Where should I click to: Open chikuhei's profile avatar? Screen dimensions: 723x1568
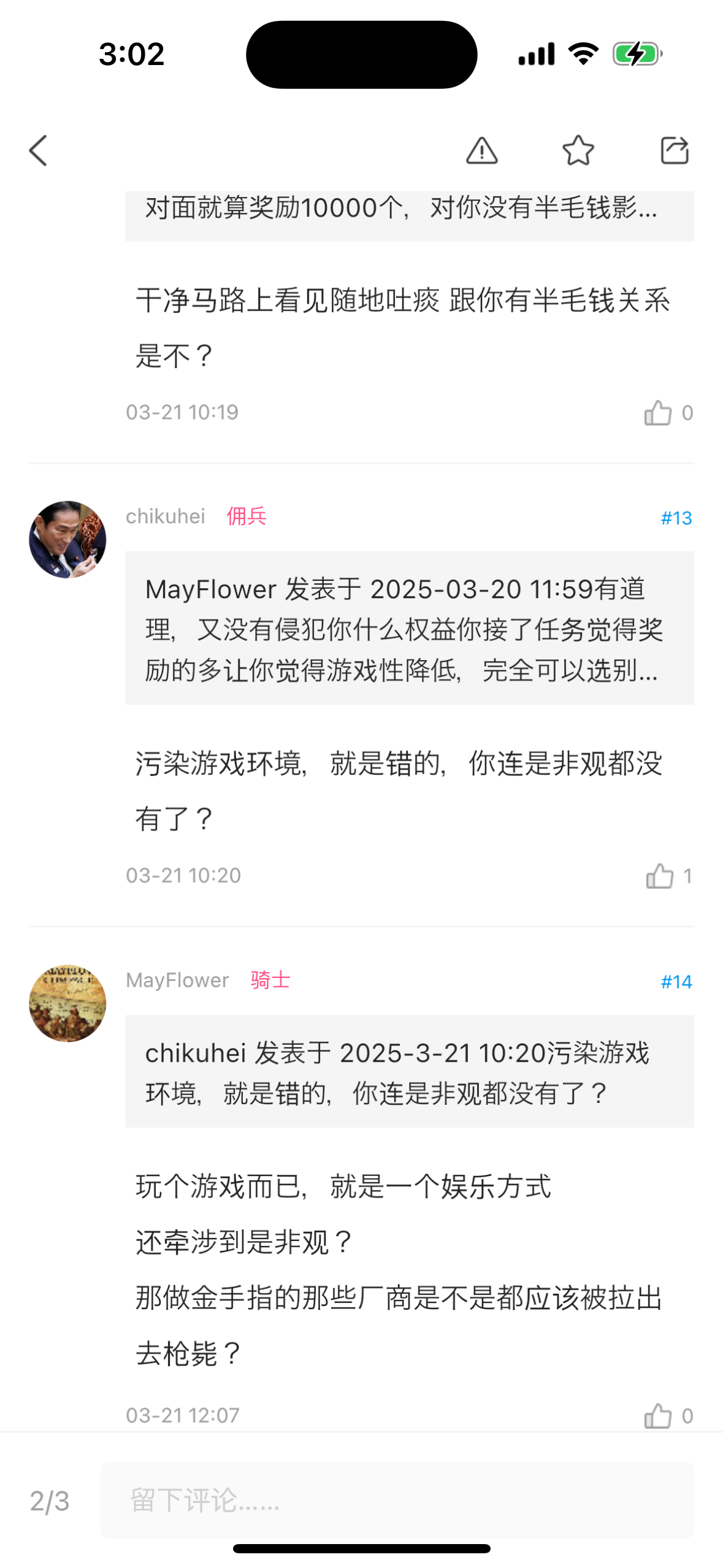(x=67, y=539)
